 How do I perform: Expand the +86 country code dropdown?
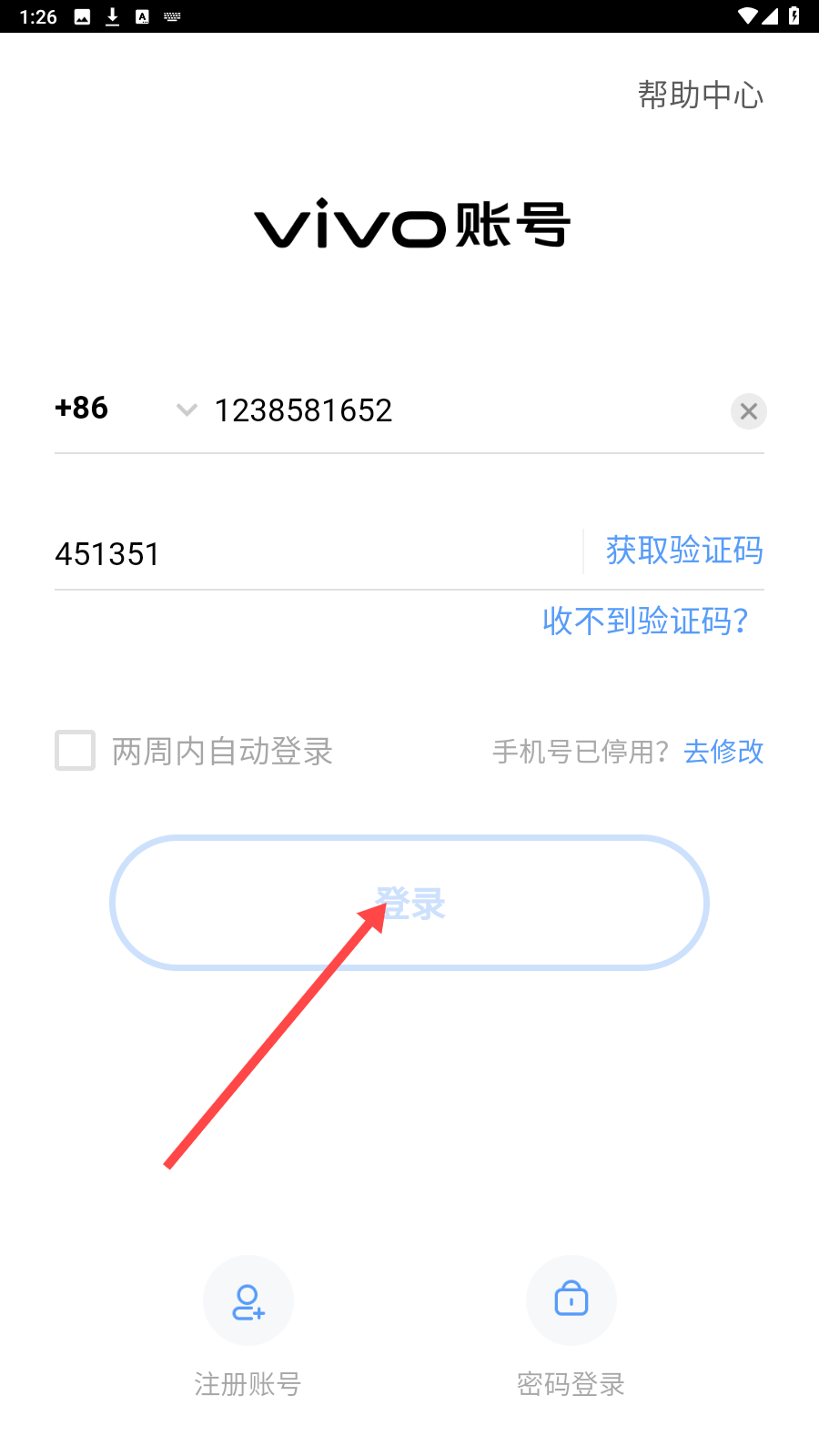(127, 409)
